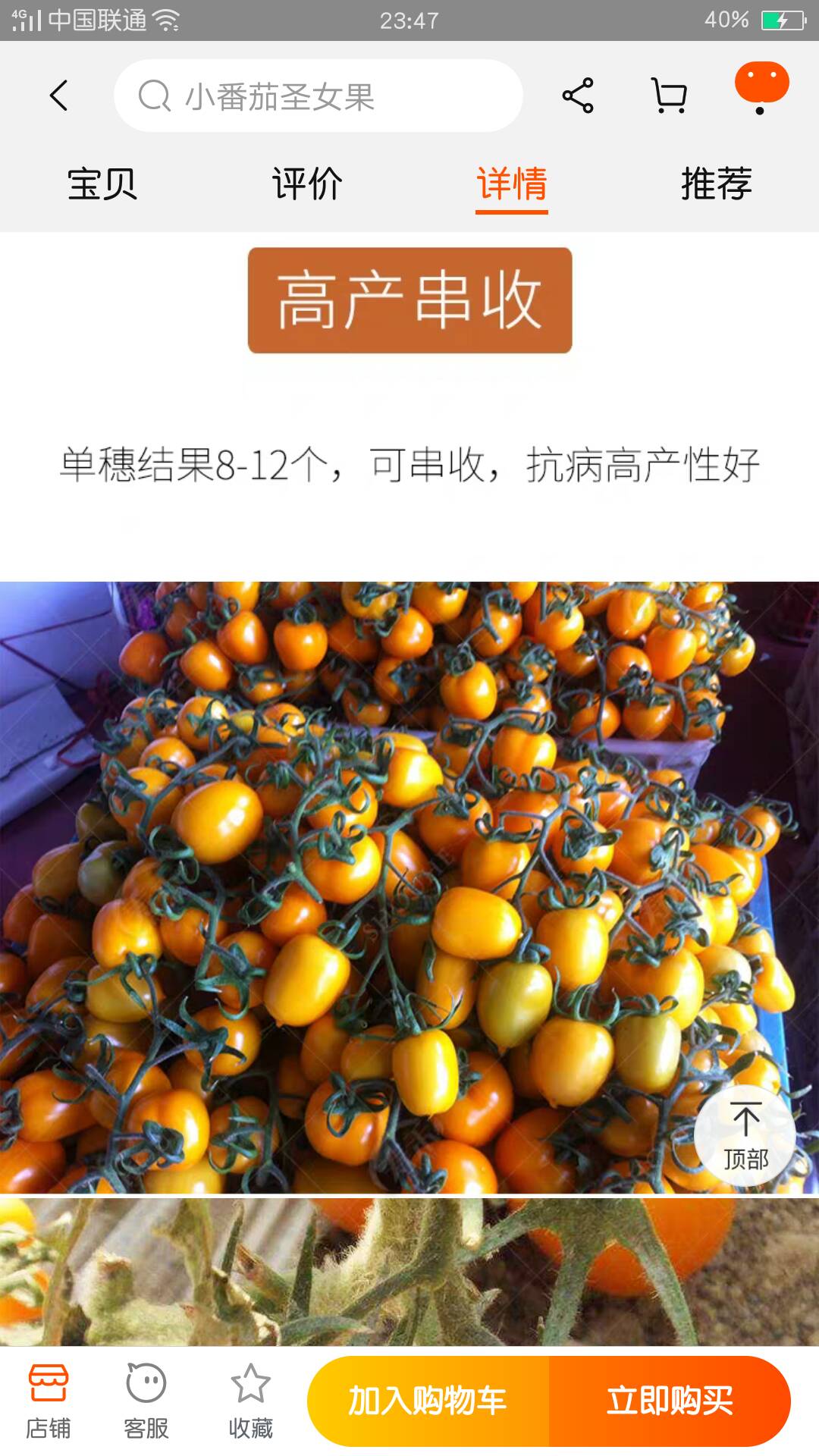Visit the seller's 店铺 page

tap(49, 1401)
